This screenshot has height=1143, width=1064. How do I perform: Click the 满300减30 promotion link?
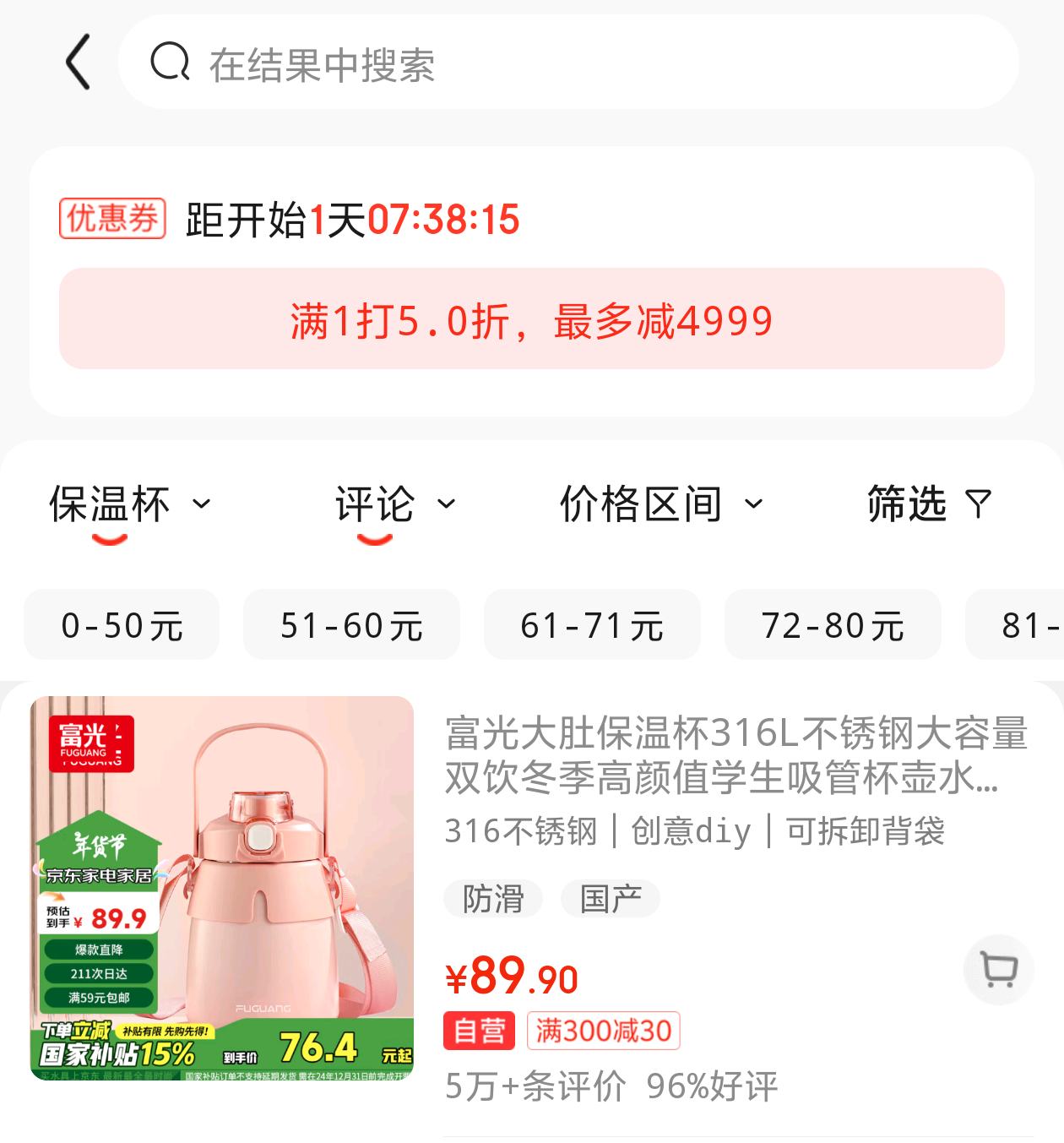click(603, 1031)
